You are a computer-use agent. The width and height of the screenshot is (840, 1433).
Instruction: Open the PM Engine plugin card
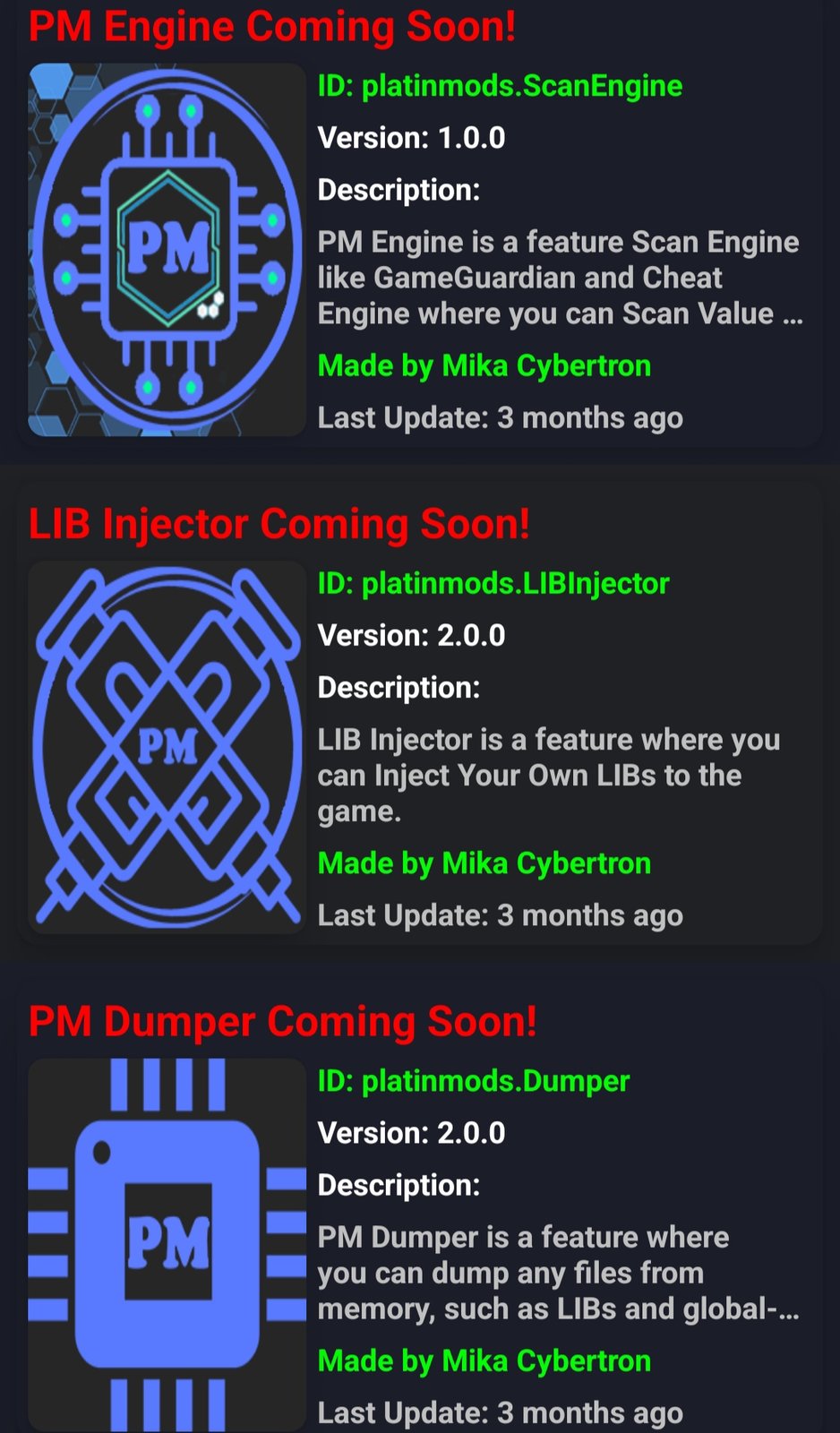(420, 223)
